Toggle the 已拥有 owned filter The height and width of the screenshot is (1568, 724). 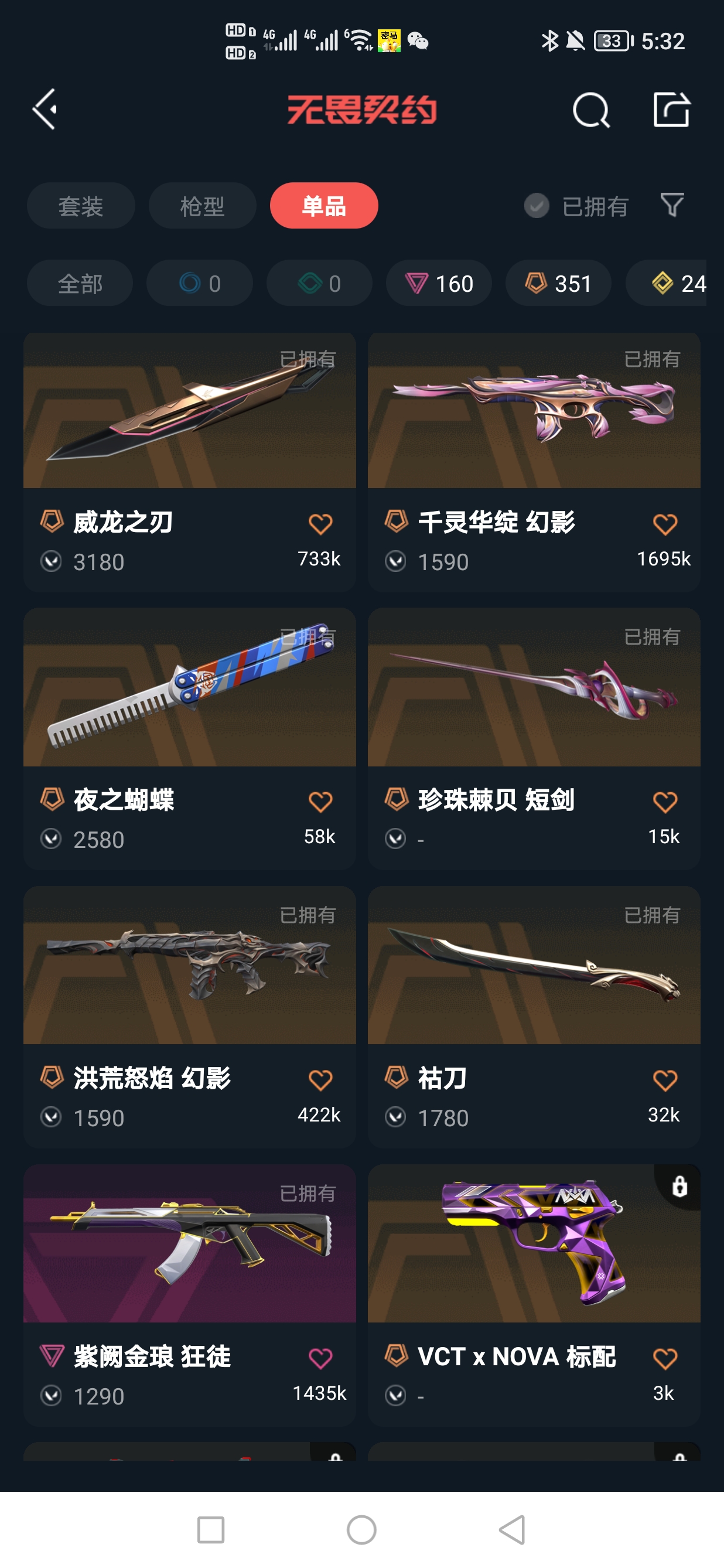[x=579, y=206]
